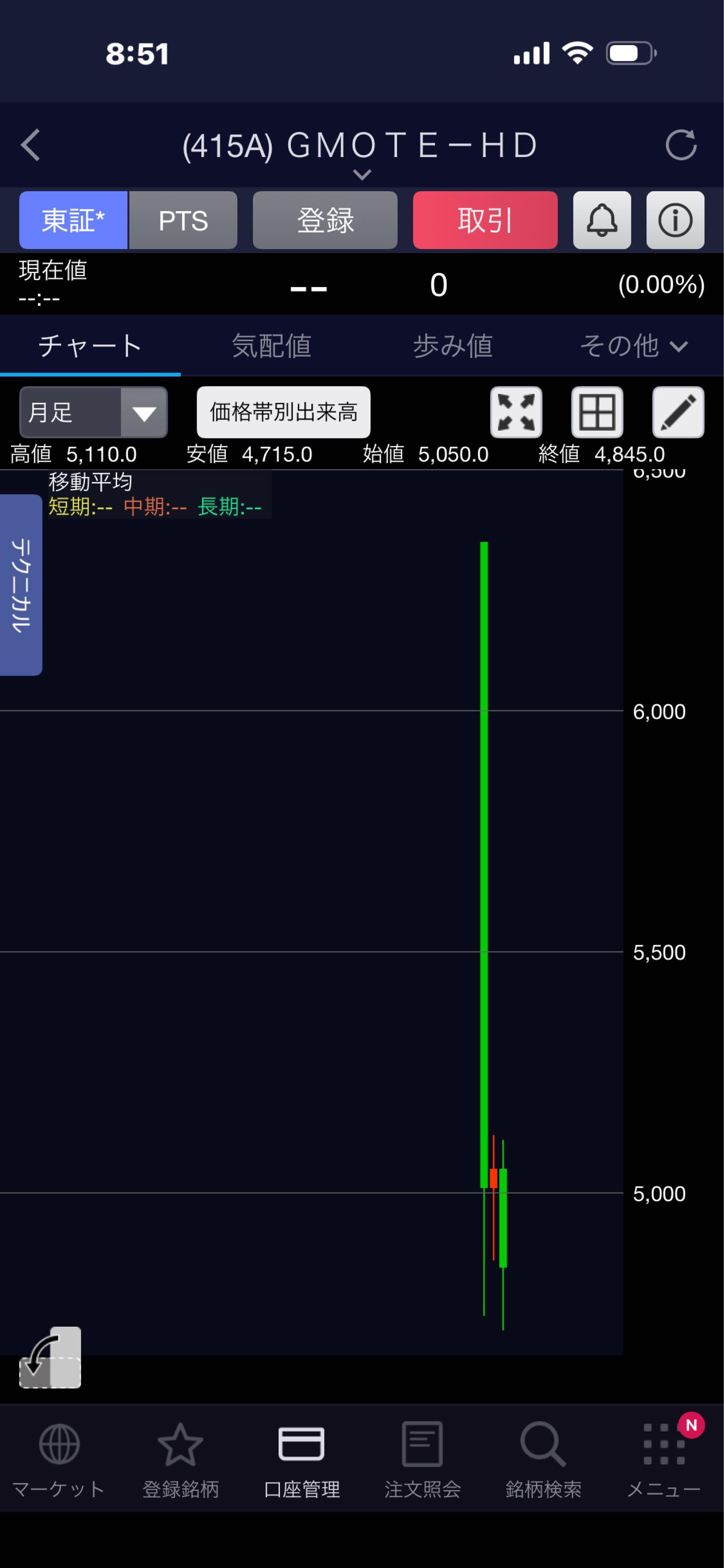
Task: Switch to the 気配値 tab
Action: coord(271,346)
